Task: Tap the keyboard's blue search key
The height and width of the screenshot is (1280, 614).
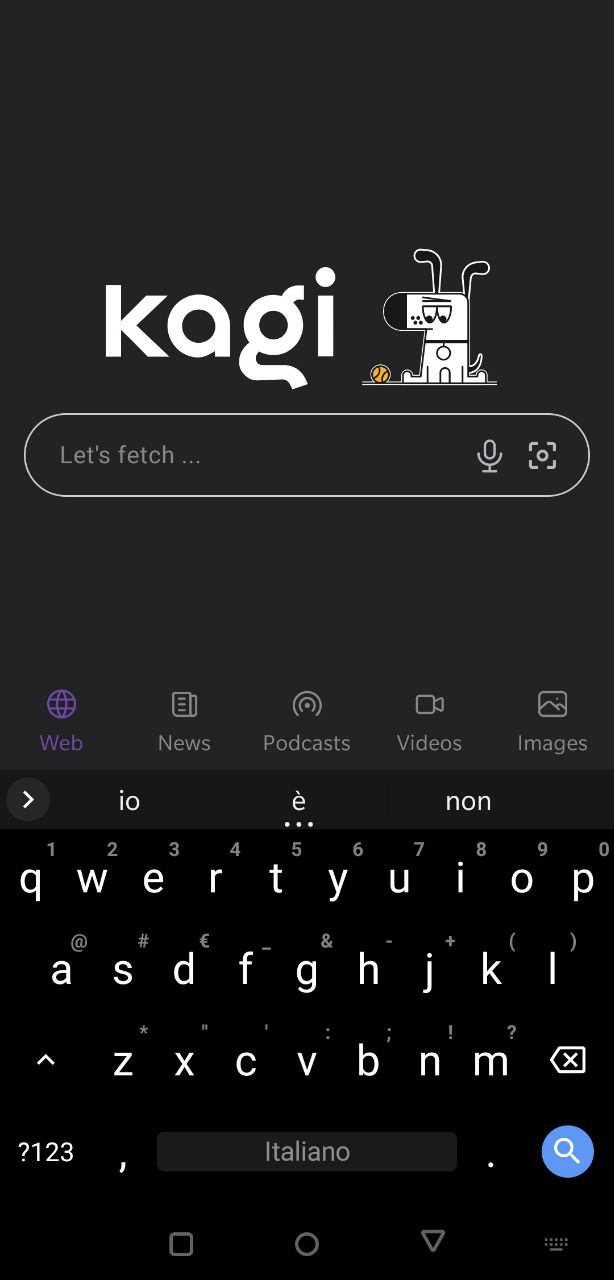Action: [567, 1151]
